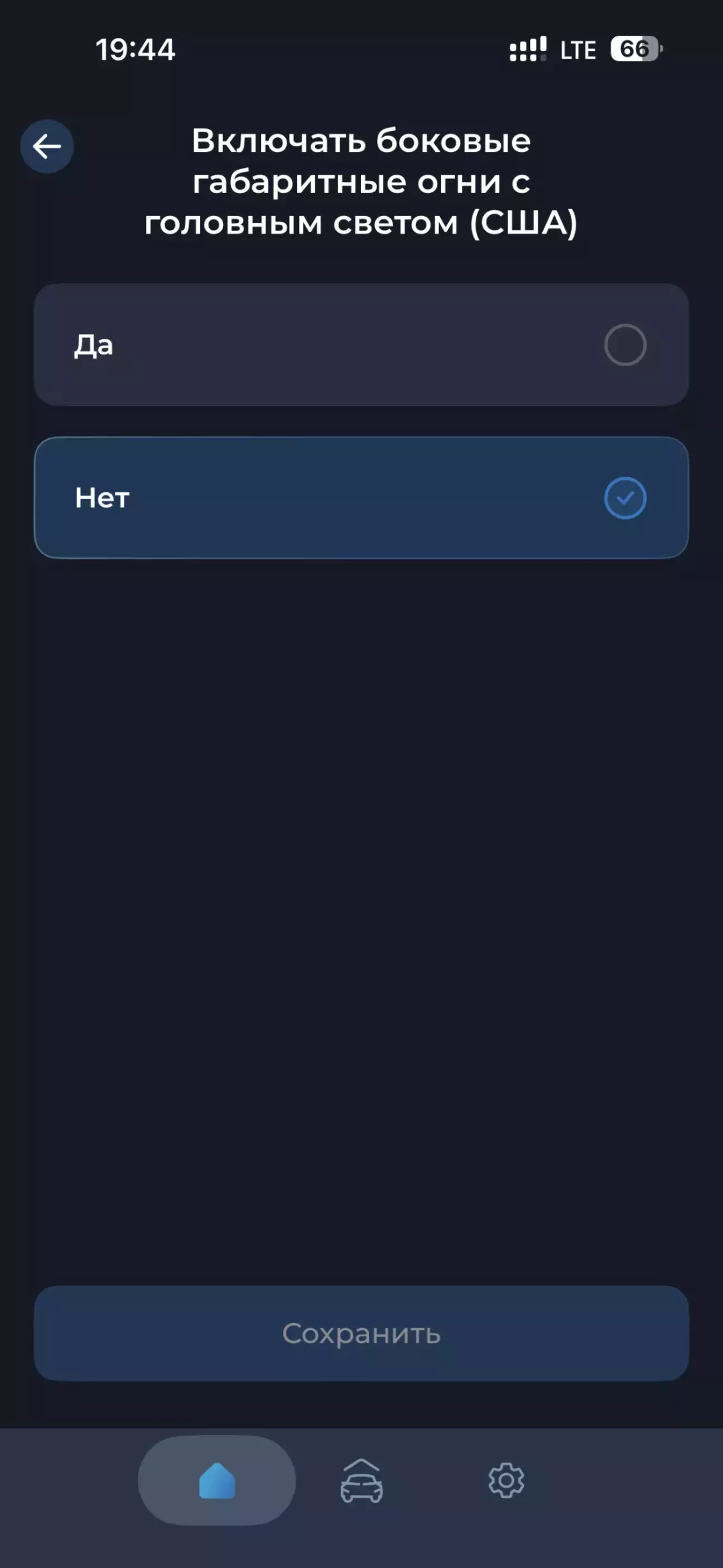Open the settings gear tab

click(x=506, y=1480)
